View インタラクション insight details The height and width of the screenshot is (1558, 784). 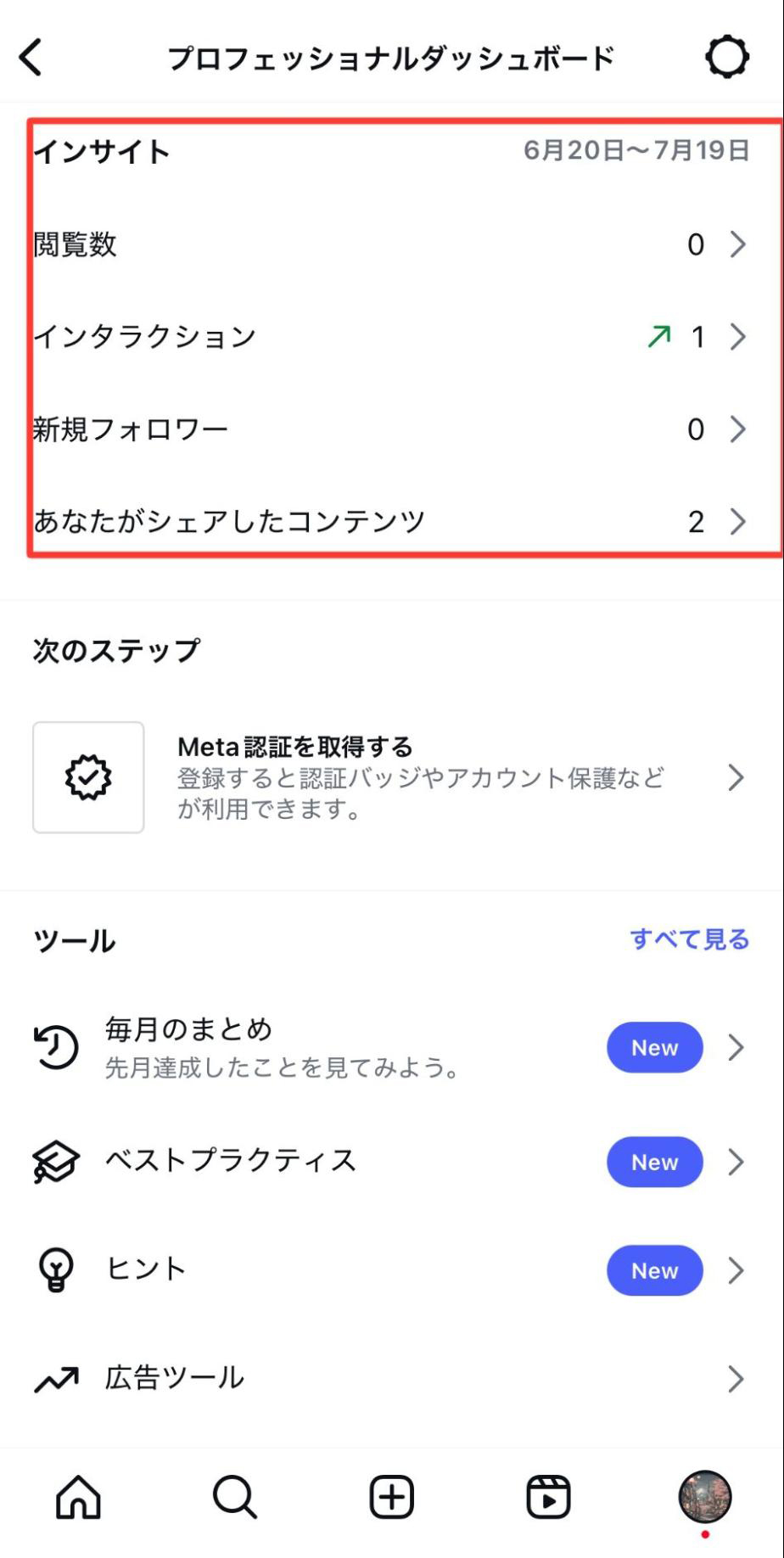(x=390, y=337)
